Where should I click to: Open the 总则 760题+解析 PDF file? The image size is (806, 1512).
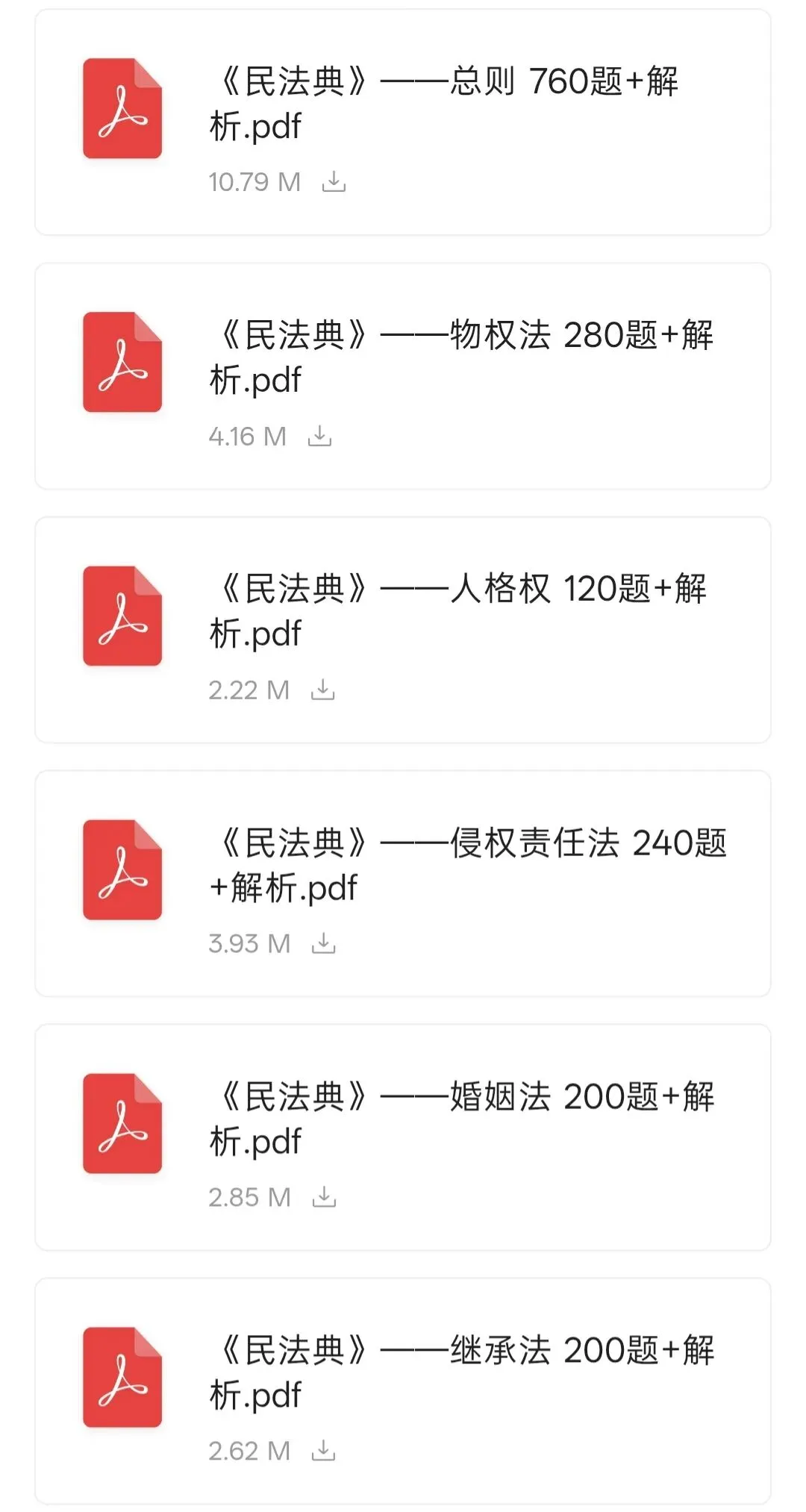[x=403, y=122]
